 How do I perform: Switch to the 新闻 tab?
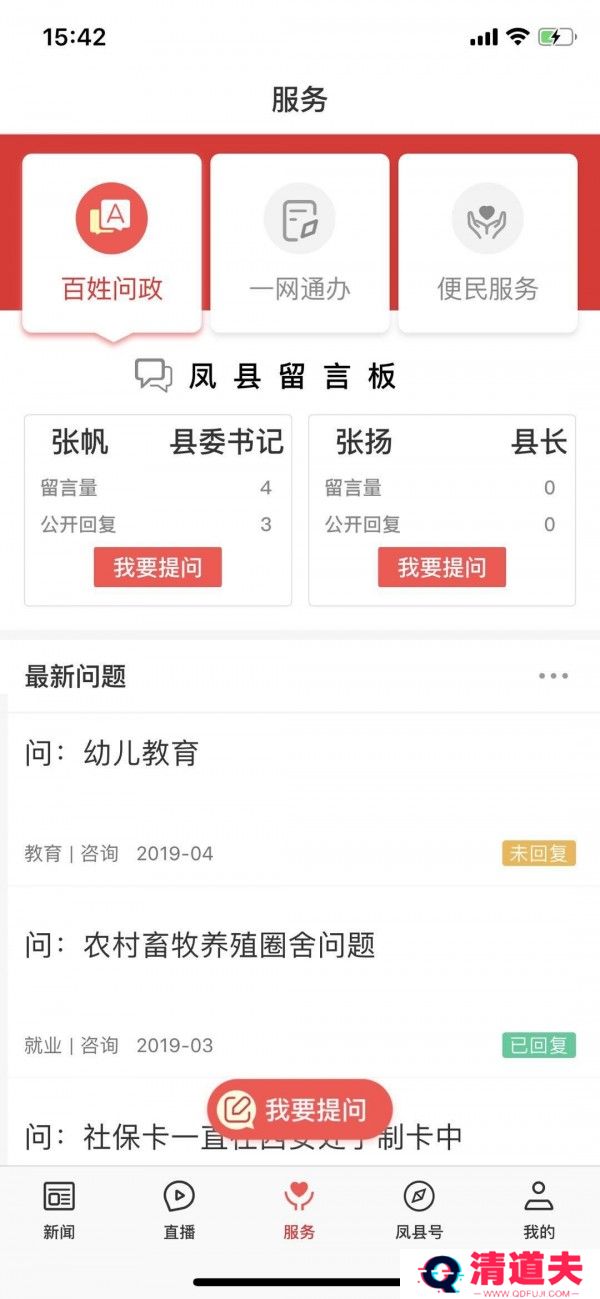(x=59, y=1210)
